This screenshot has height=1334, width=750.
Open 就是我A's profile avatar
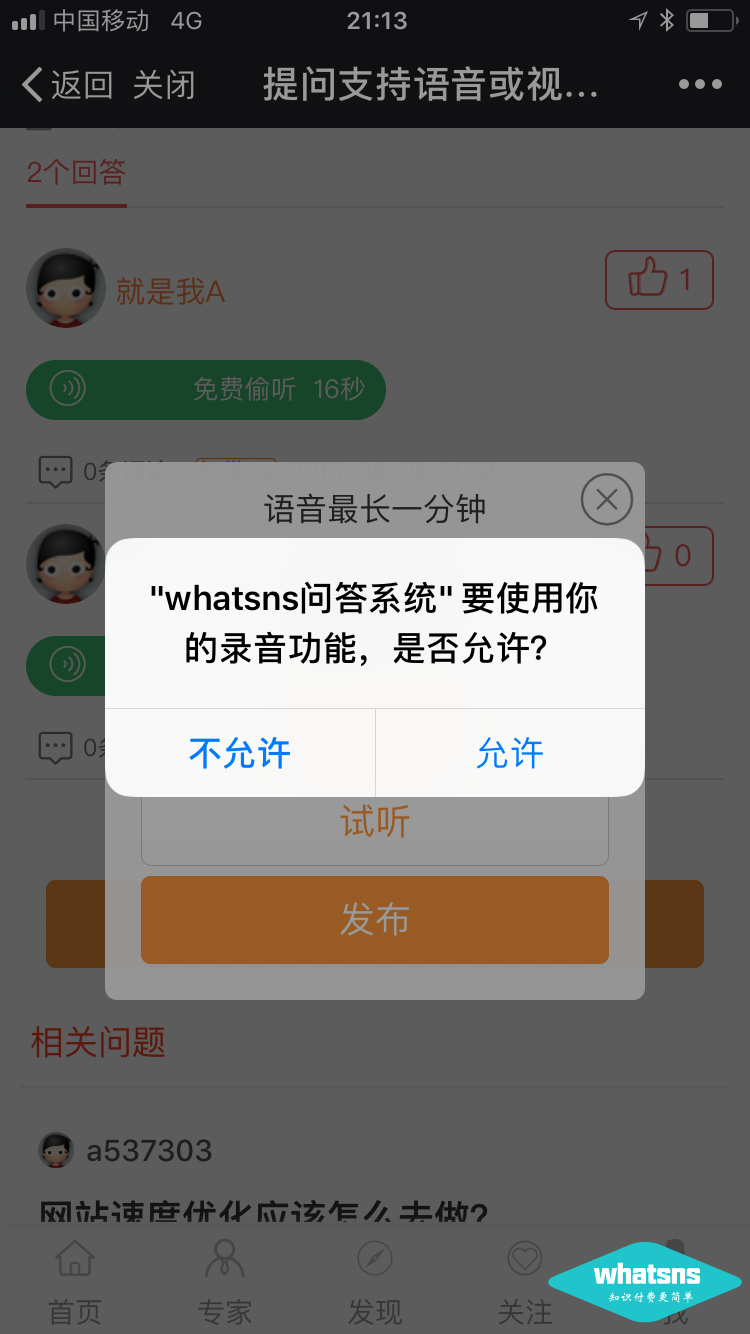coord(66,288)
